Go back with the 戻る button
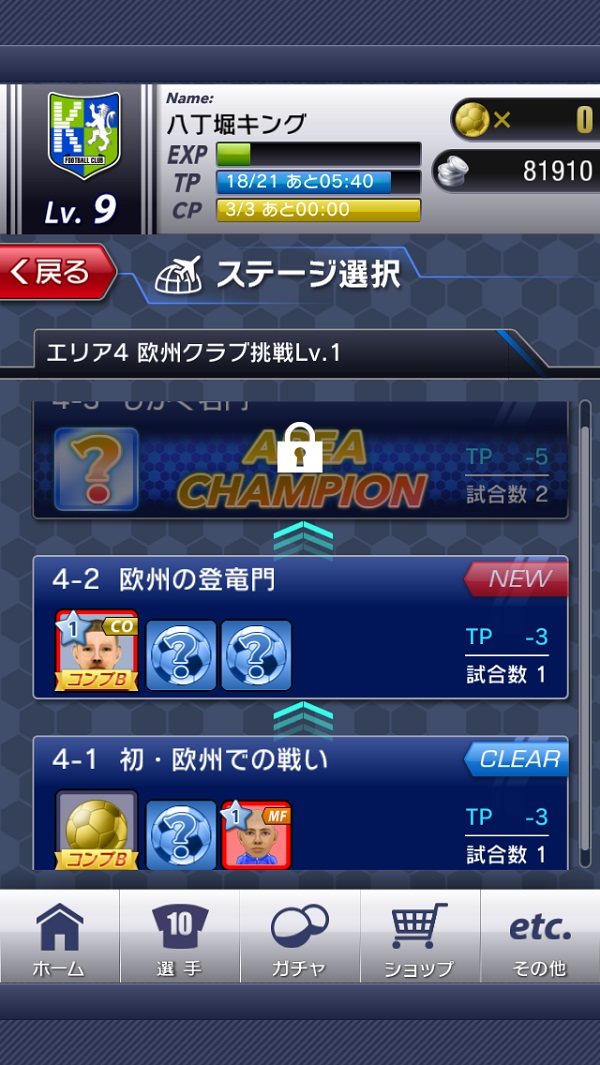Viewport: 600px width, 1065px height. coord(58,272)
